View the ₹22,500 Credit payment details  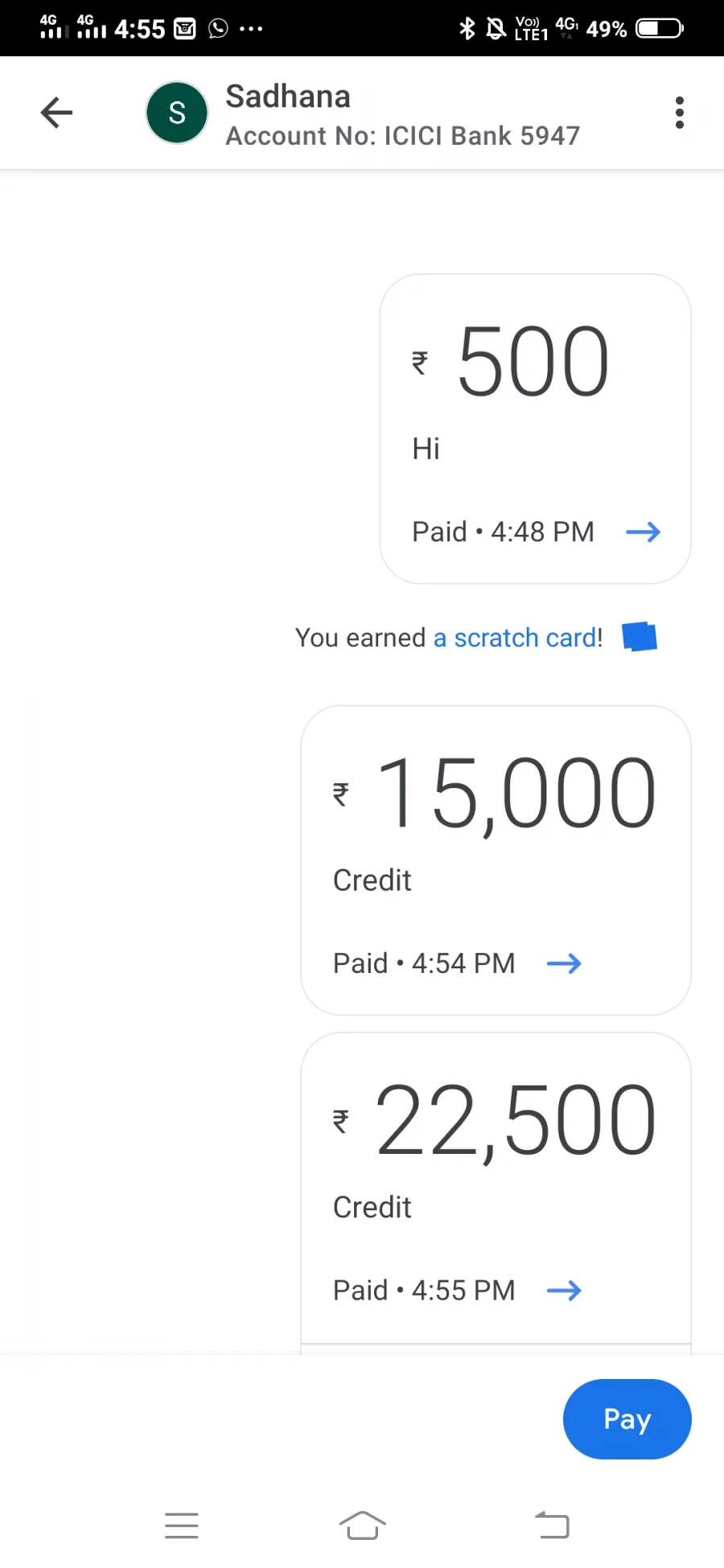[x=496, y=1188]
